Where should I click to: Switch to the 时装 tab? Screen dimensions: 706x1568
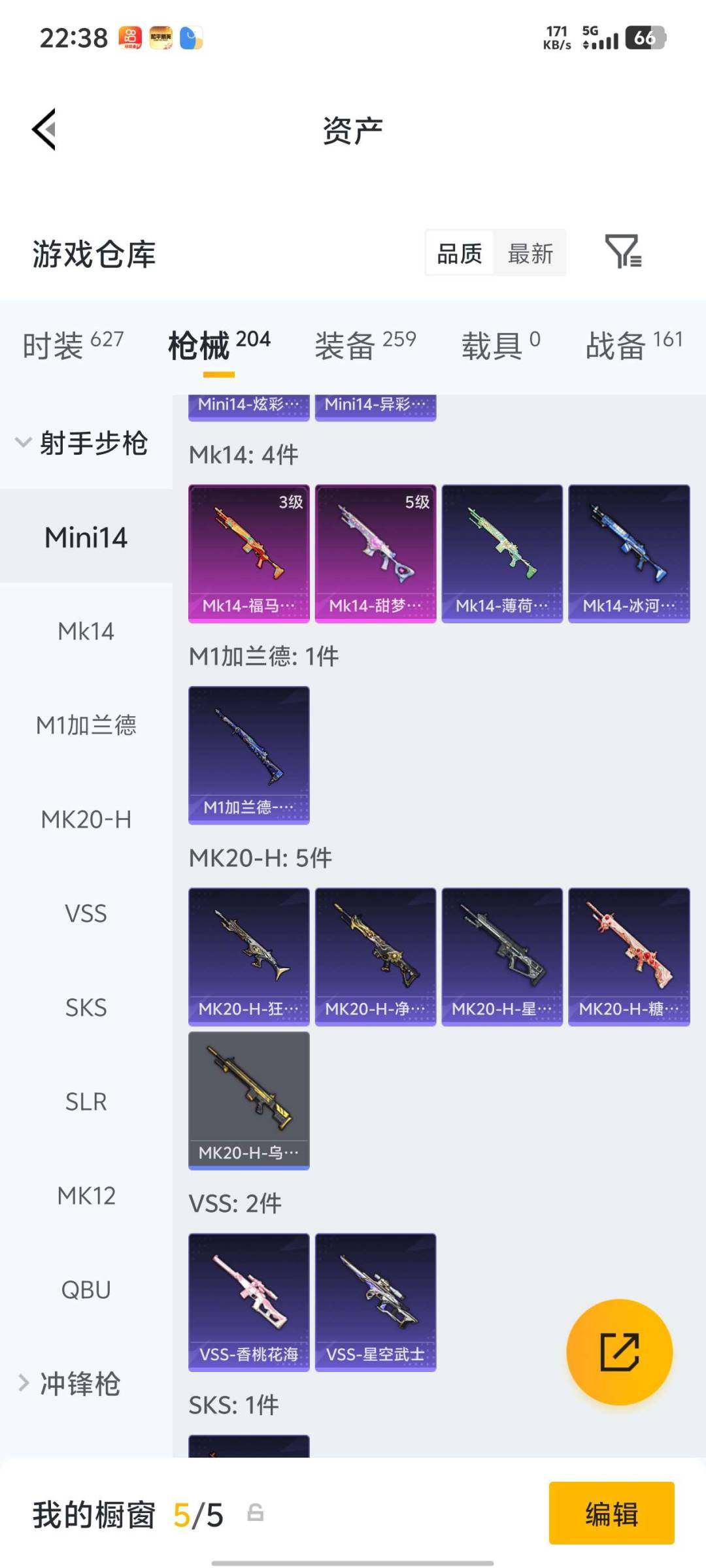pyautogui.click(x=73, y=344)
